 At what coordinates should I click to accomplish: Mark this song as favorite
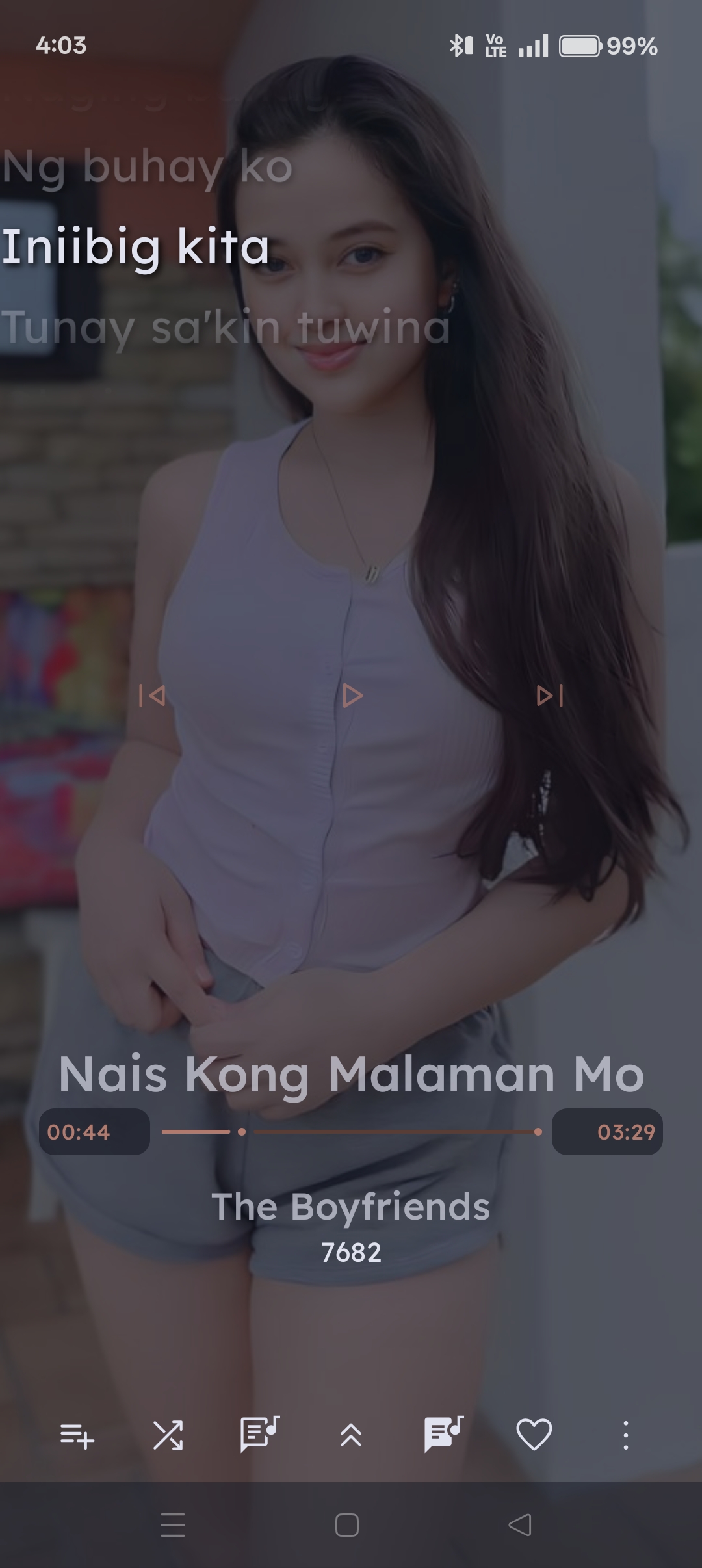[x=534, y=1435]
